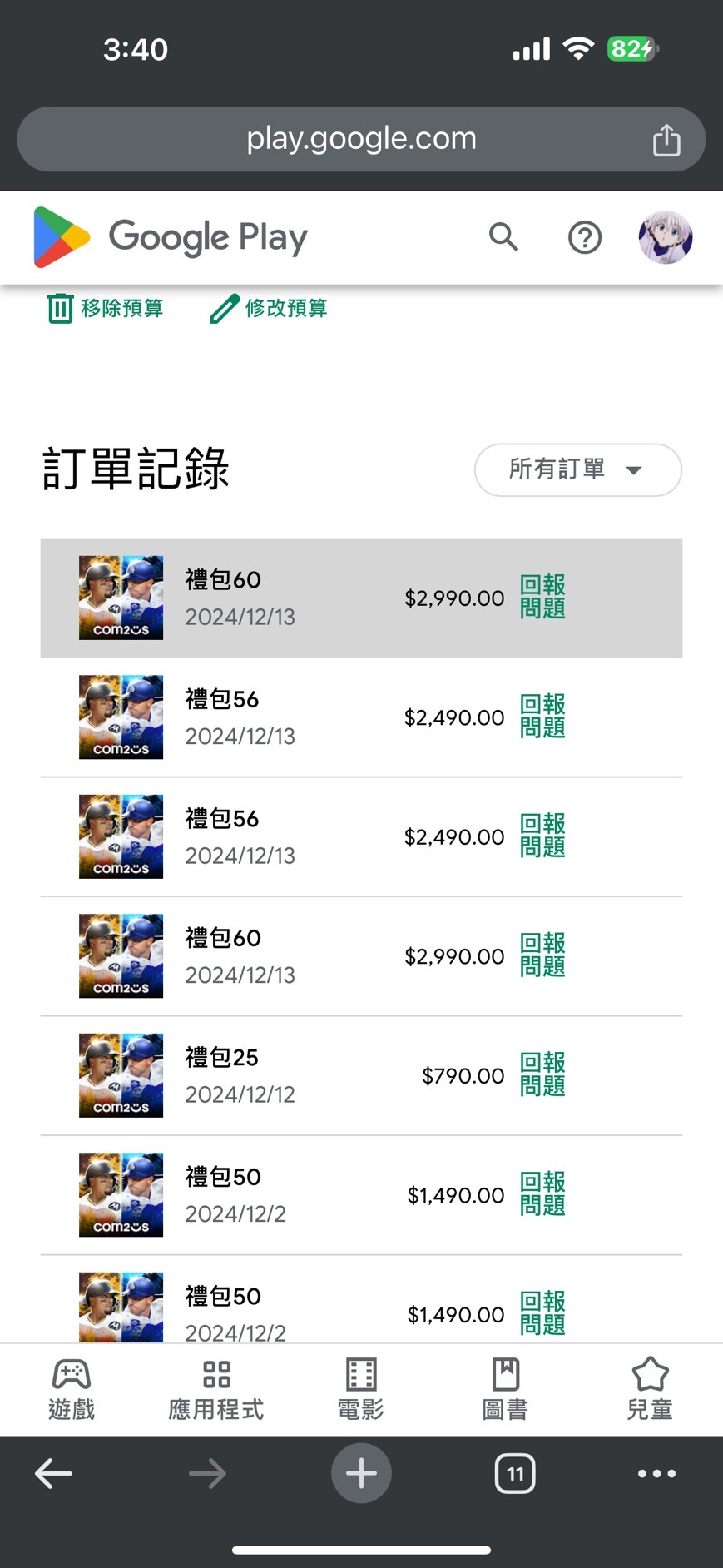Open a new tab with plus button
Viewport: 723px width, 1568px height.
tap(361, 1474)
